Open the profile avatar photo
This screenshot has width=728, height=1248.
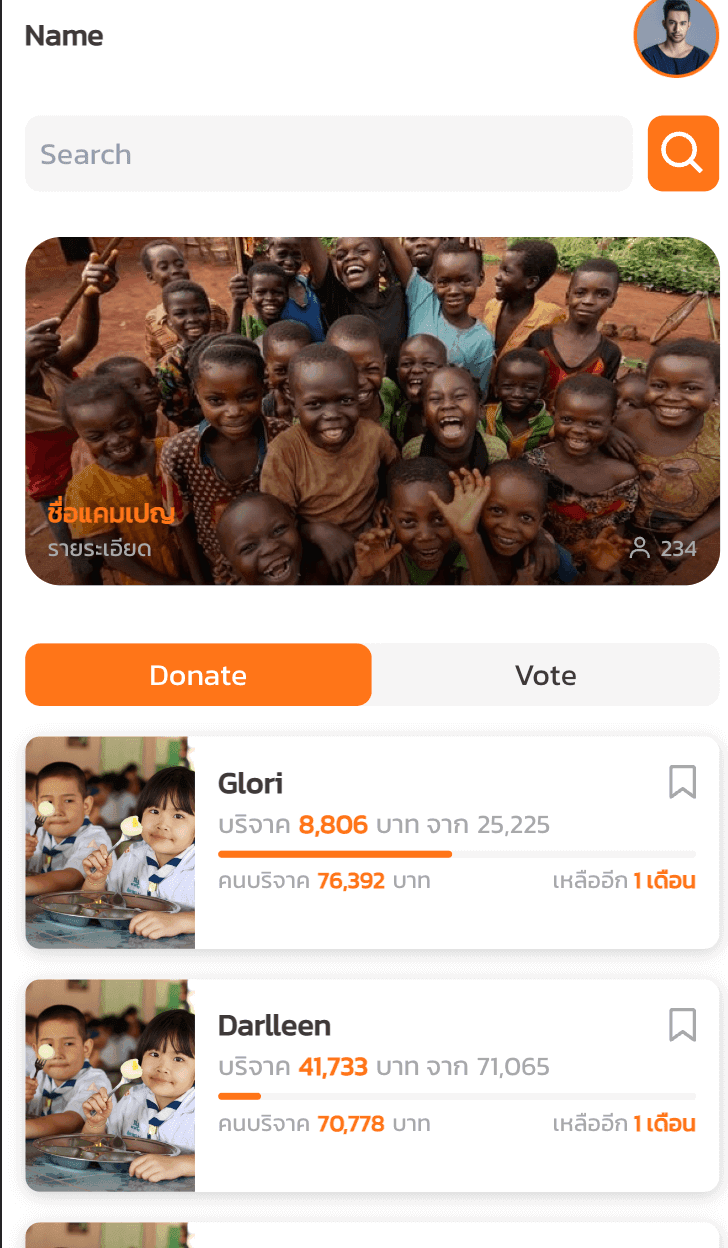[676, 36]
